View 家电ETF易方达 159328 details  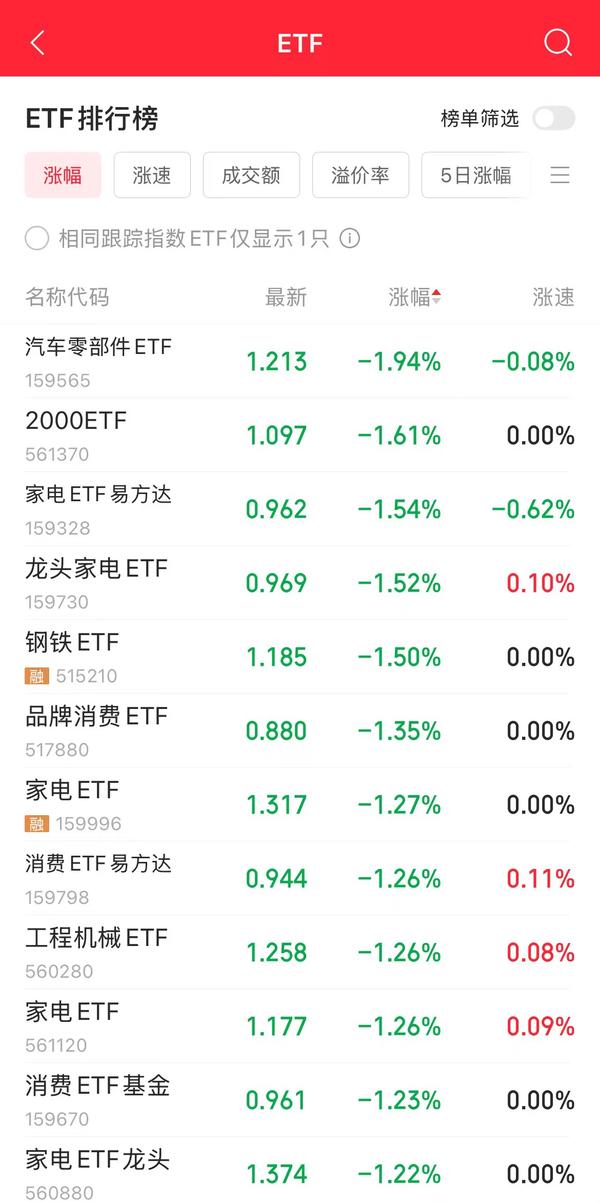click(300, 509)
